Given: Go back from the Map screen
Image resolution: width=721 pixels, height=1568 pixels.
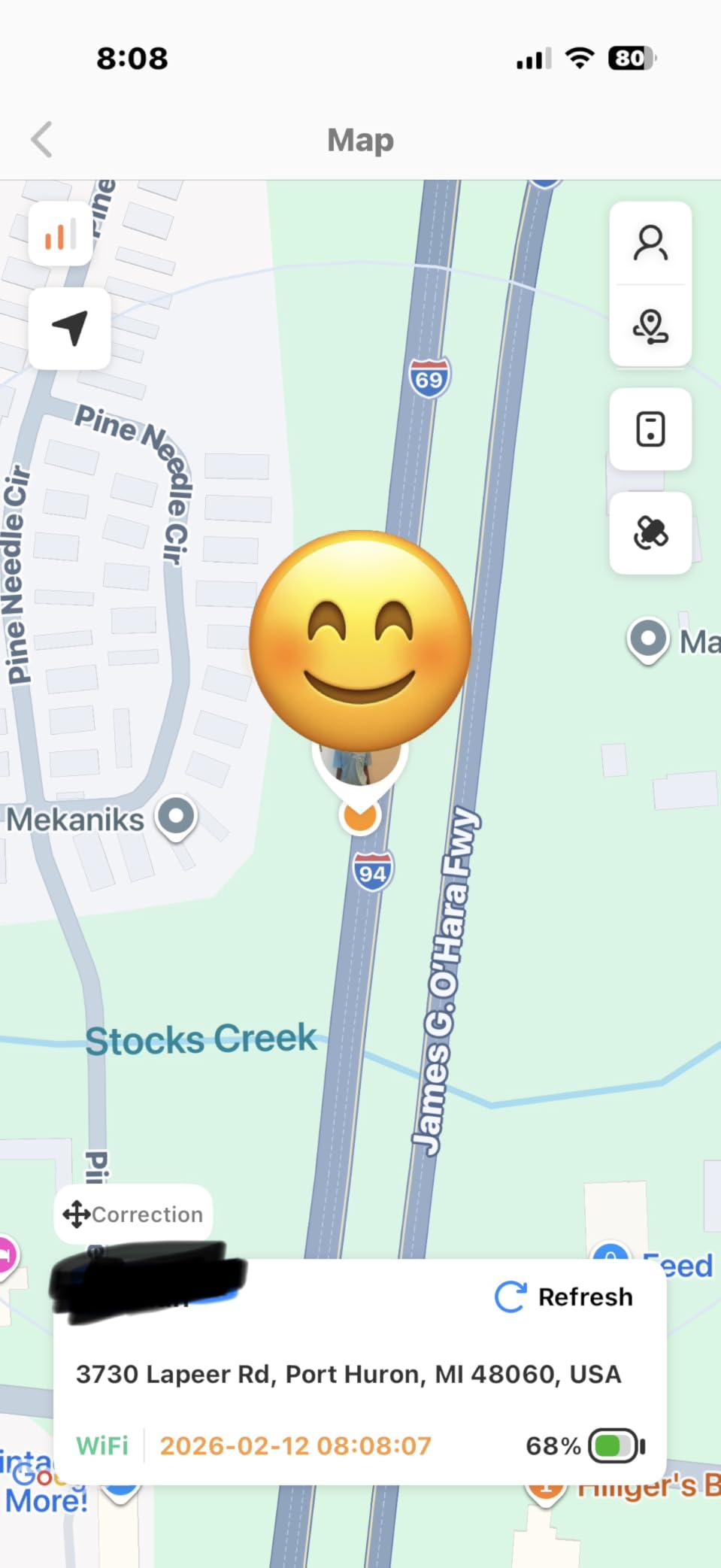Looking at the screenshot, I should 42,140.
